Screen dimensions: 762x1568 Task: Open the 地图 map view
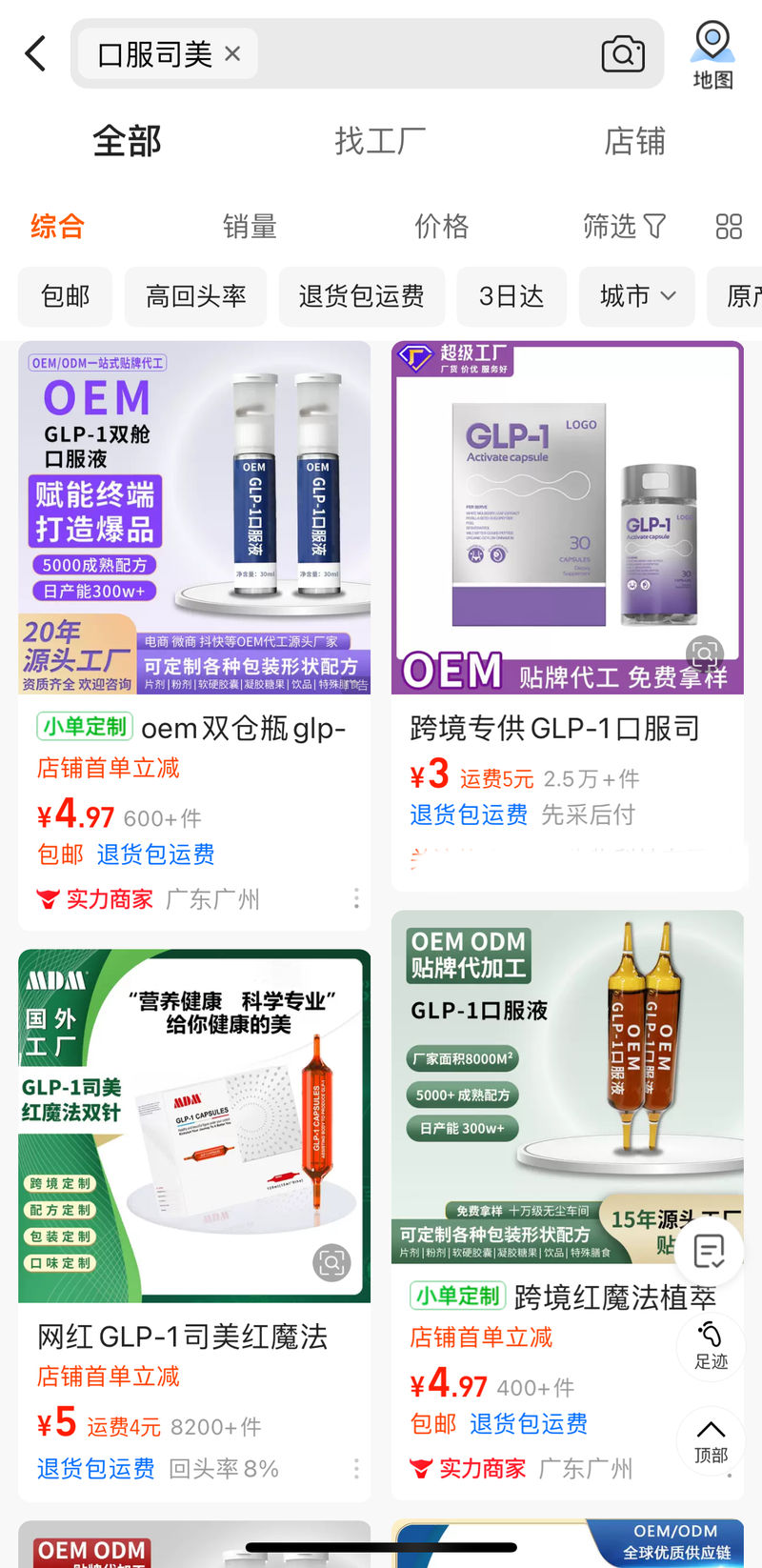coord(712,55)
